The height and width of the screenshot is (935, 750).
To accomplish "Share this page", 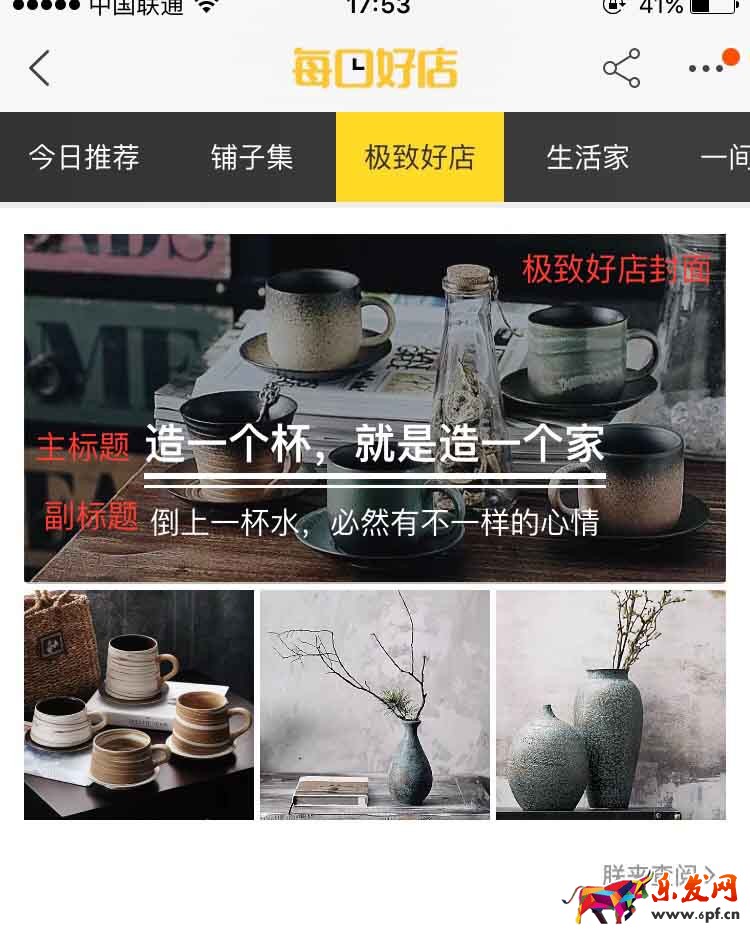I will [x=621, y=68].
